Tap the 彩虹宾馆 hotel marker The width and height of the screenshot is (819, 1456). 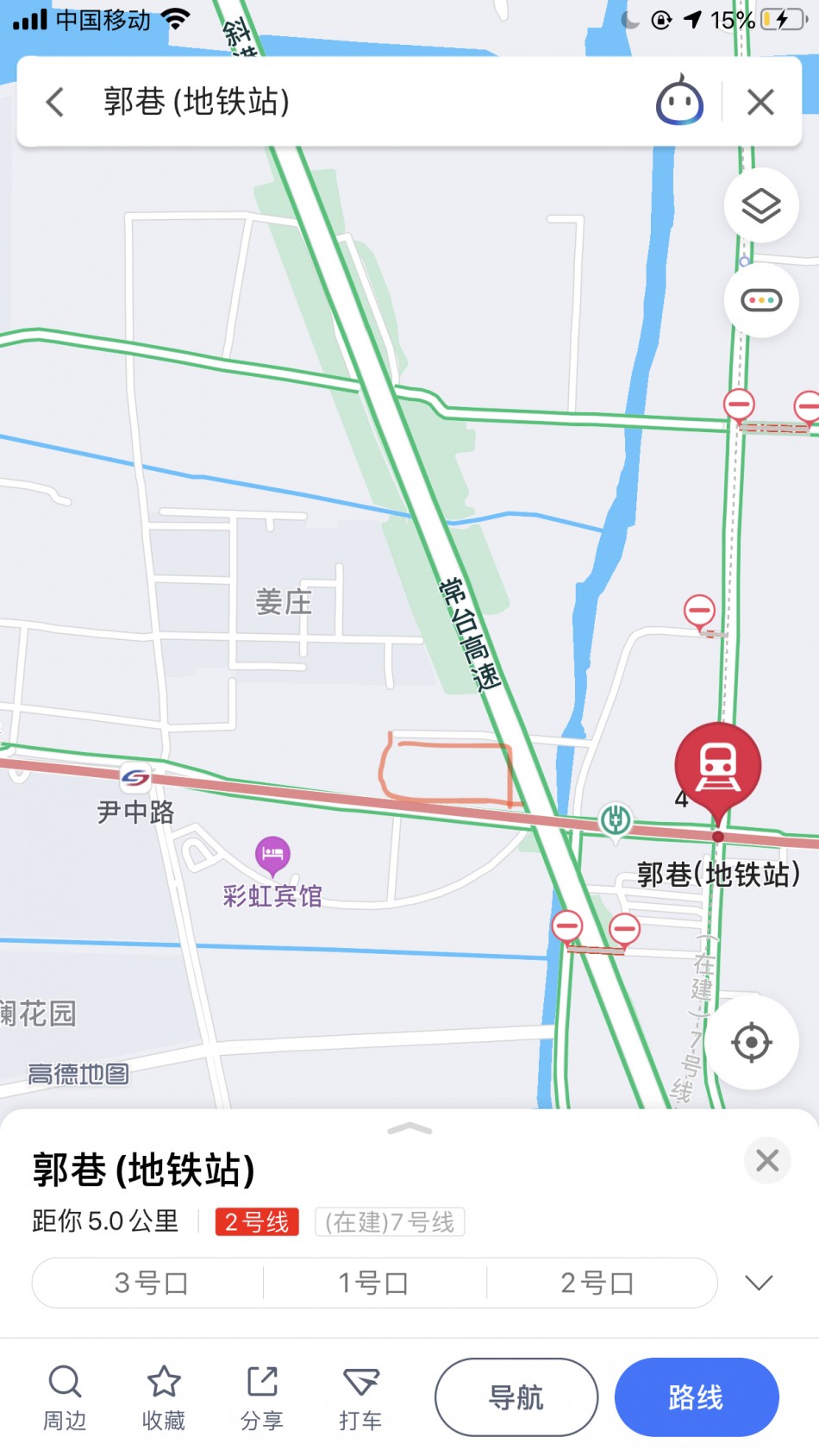pyautogui.click(x=272, y=855)
